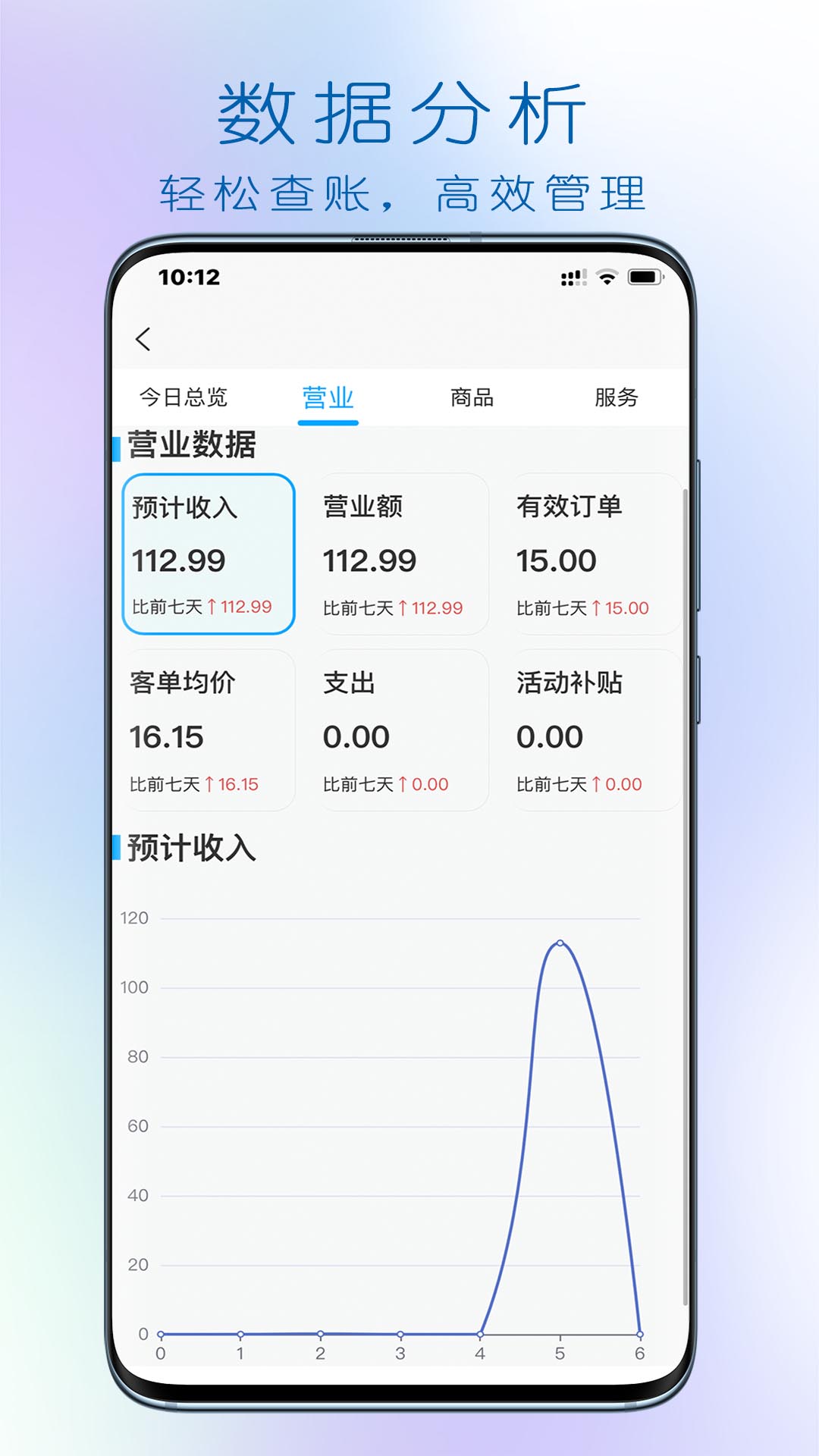The image size is (819, 1456).
Task: Click the chart peak data point above label 5
Action: 560,942
